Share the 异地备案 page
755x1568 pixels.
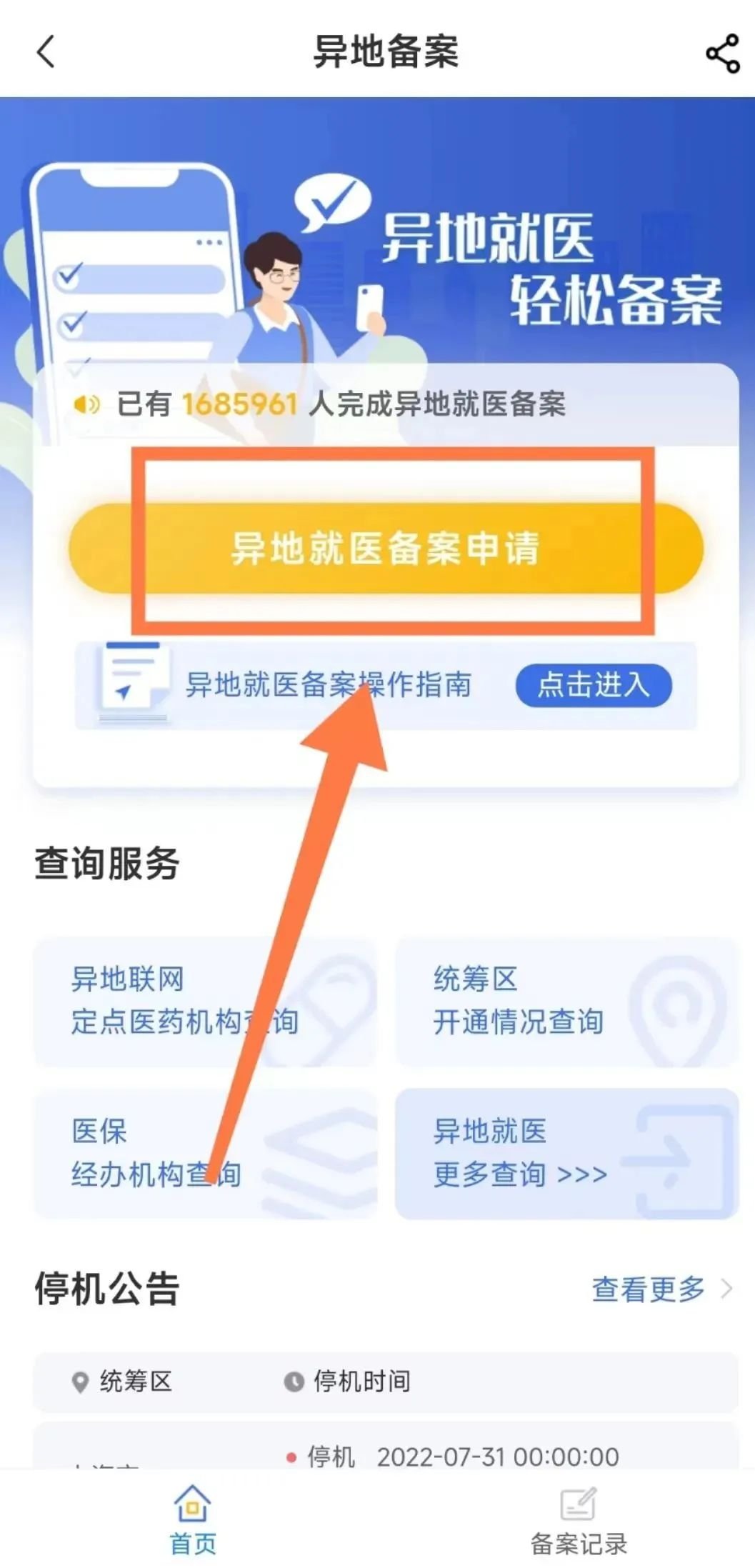coord(722,54)
